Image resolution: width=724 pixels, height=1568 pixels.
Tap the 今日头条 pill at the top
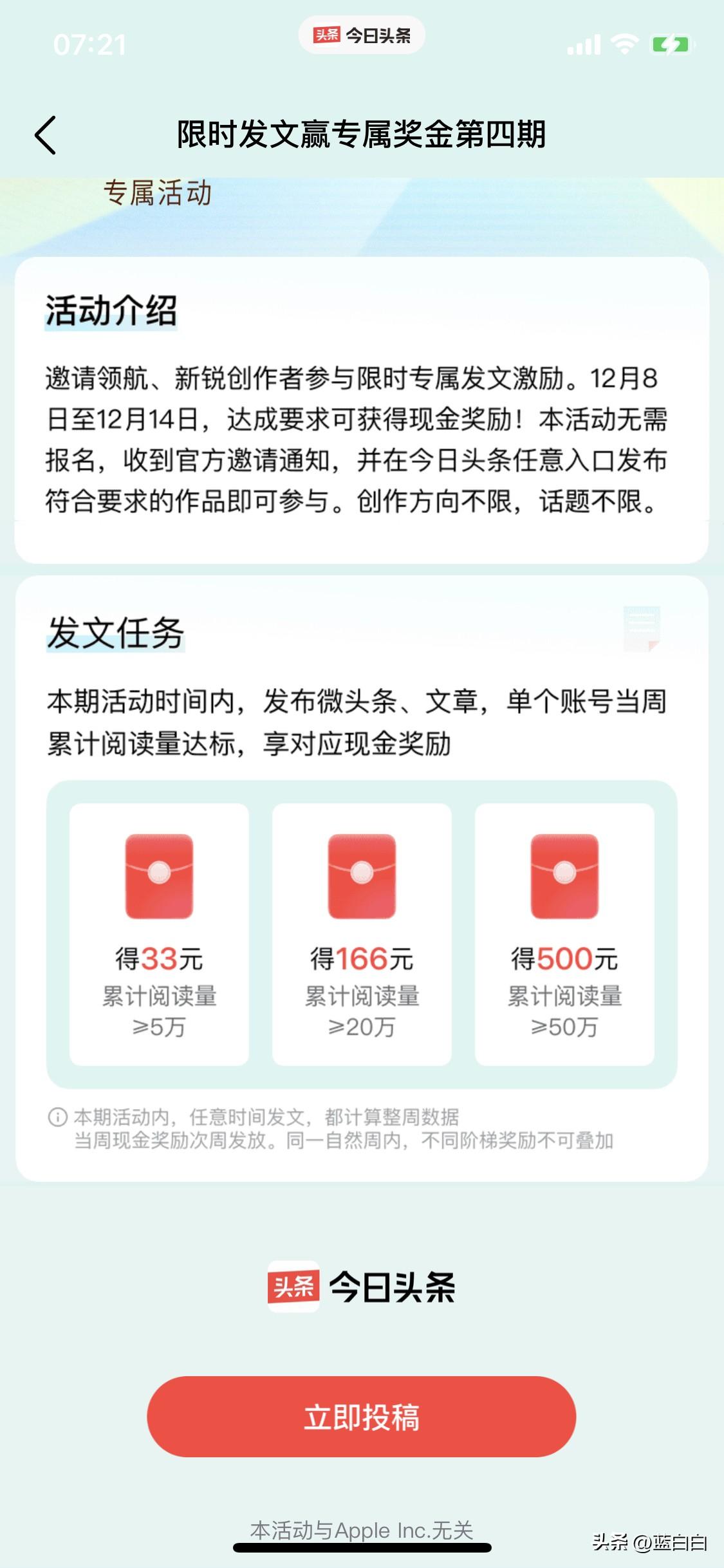click(362, 35)
